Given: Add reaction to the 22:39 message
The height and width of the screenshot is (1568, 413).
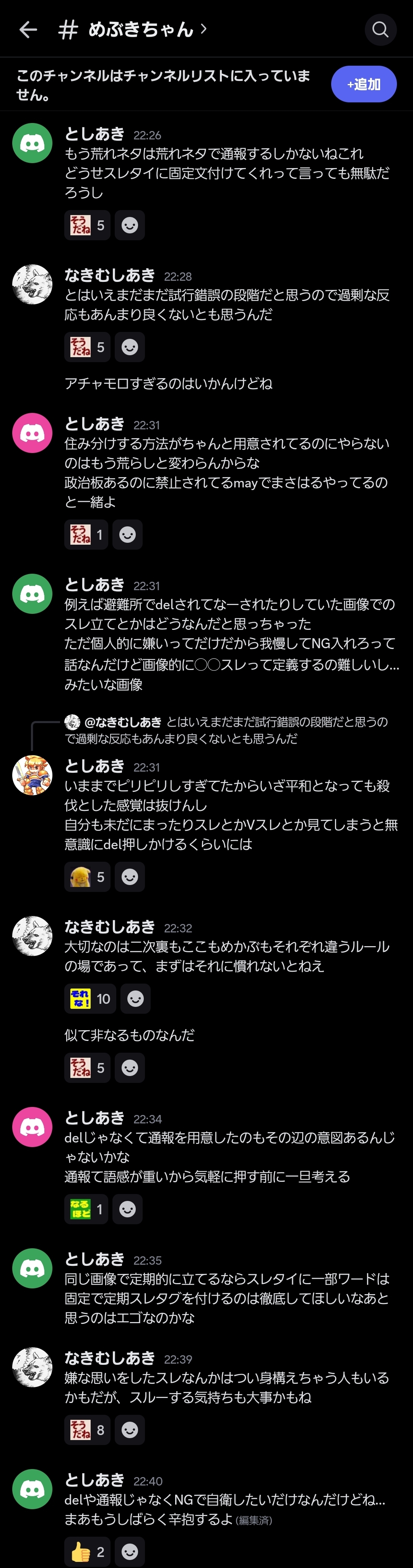Looking at the screenshot, I should click(x=130, y=1430).
